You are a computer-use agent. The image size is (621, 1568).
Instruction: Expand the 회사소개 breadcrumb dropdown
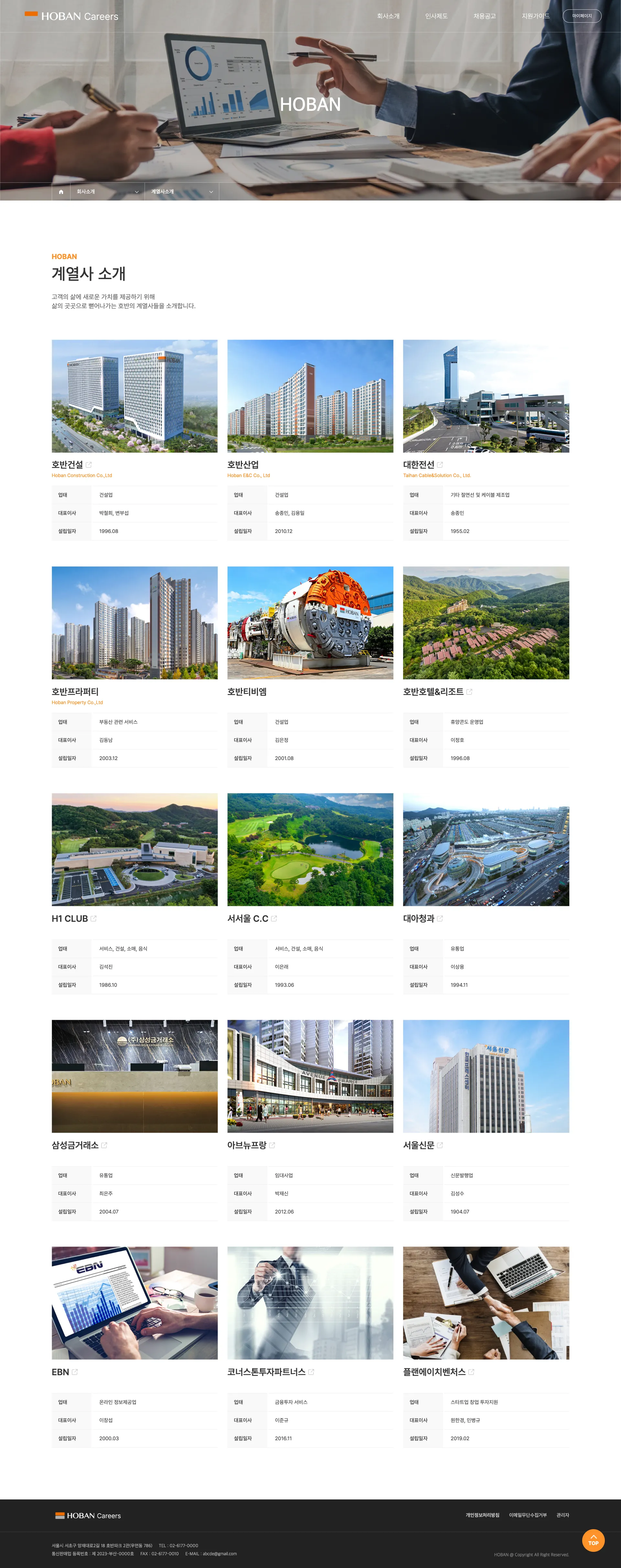coord(107,192)
